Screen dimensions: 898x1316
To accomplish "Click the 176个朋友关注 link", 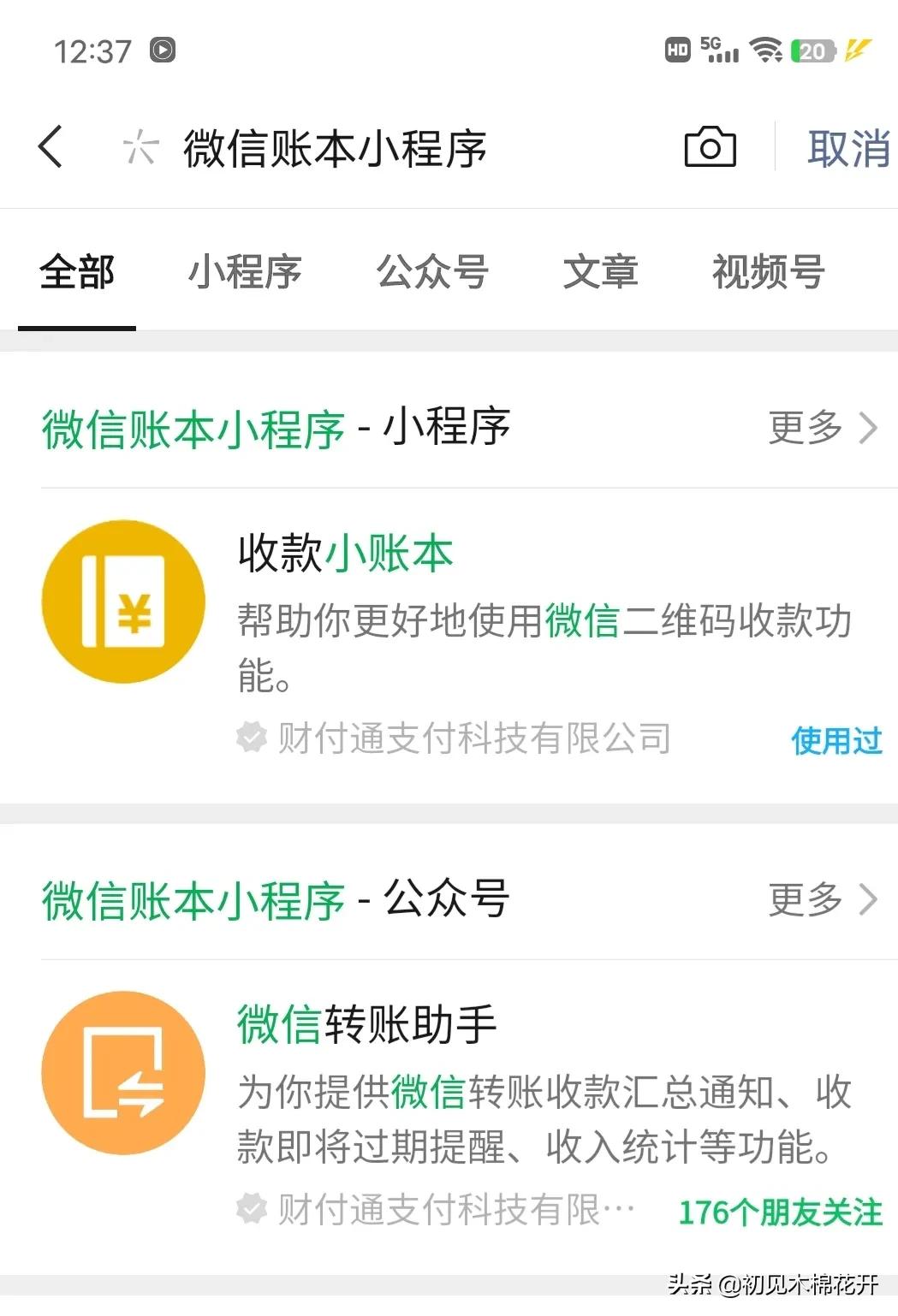I will pyautogui.click(x=780, y=1209).
